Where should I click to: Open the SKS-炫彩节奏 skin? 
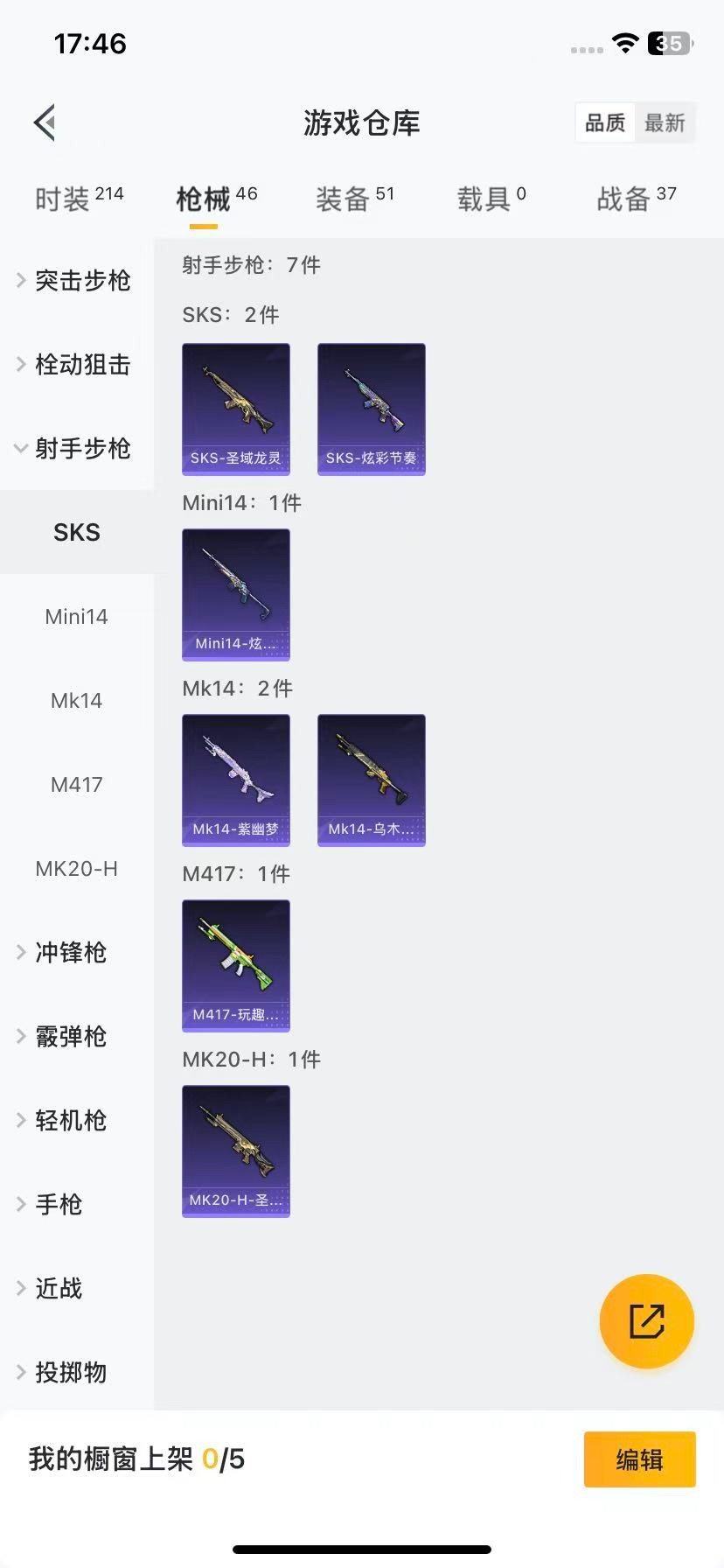coord(372,409)
